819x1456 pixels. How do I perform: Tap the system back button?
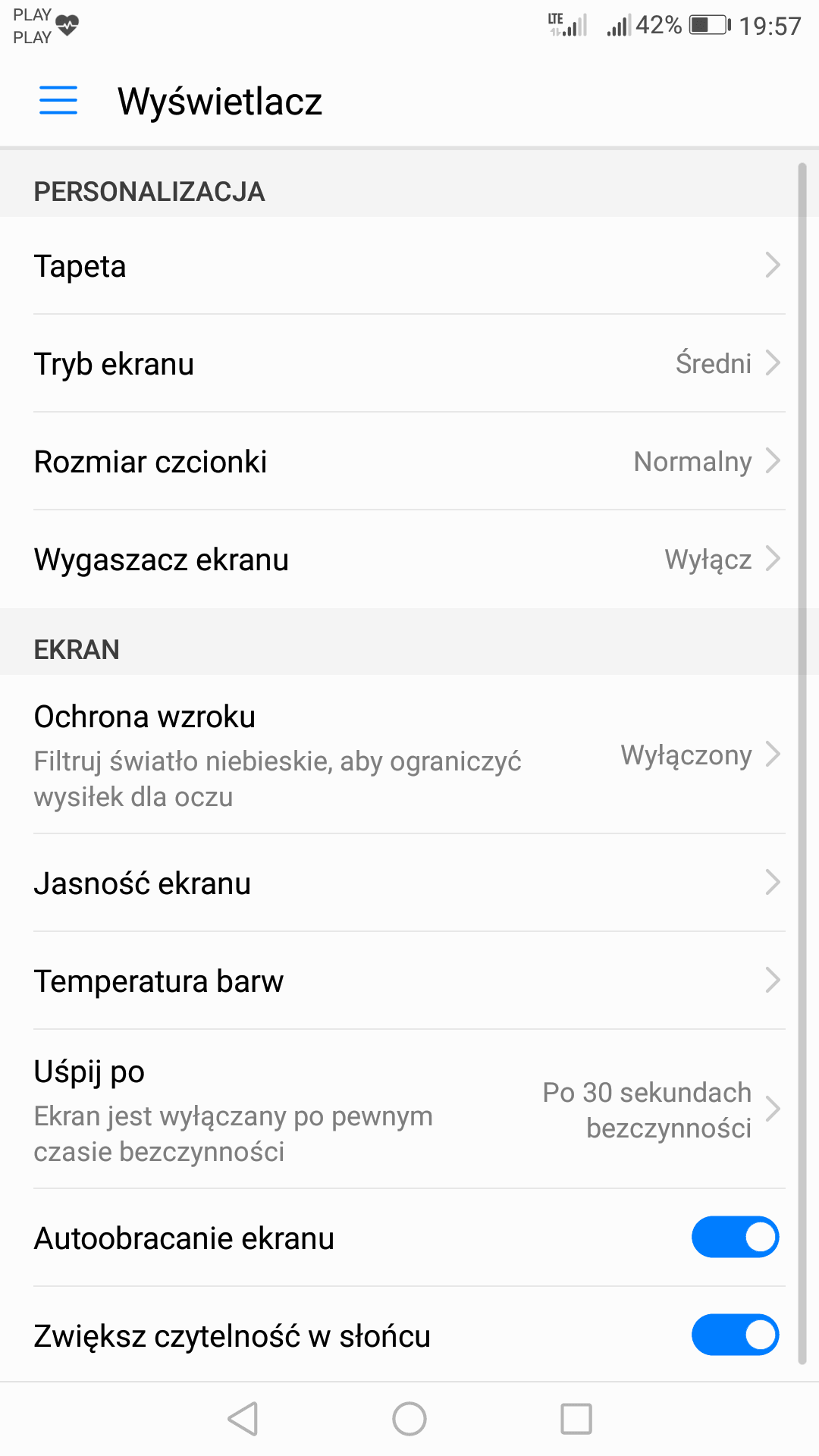243,1418
